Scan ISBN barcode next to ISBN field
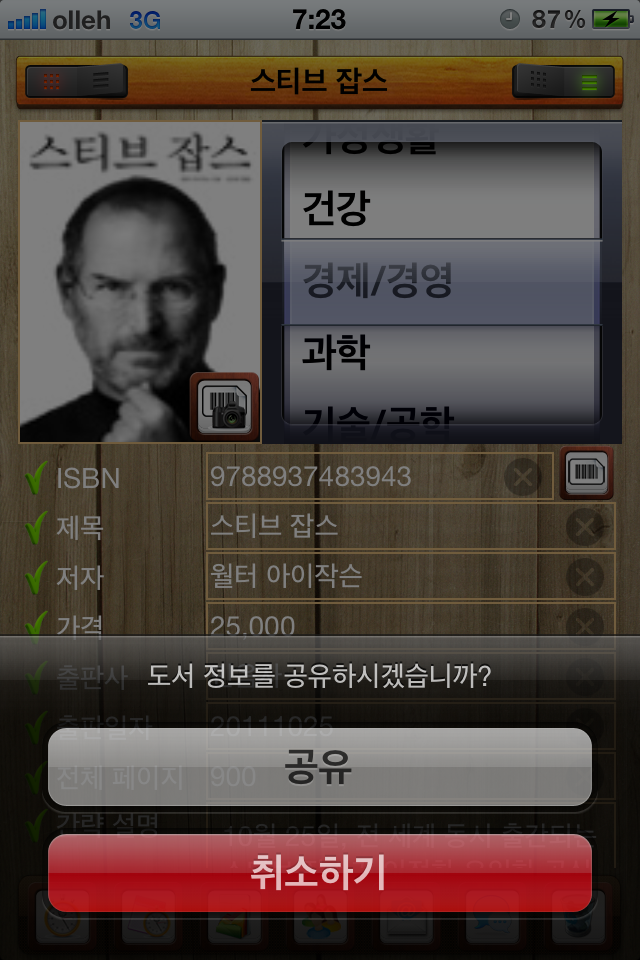This screenshot has width=640, height=960. coord(586,474)
